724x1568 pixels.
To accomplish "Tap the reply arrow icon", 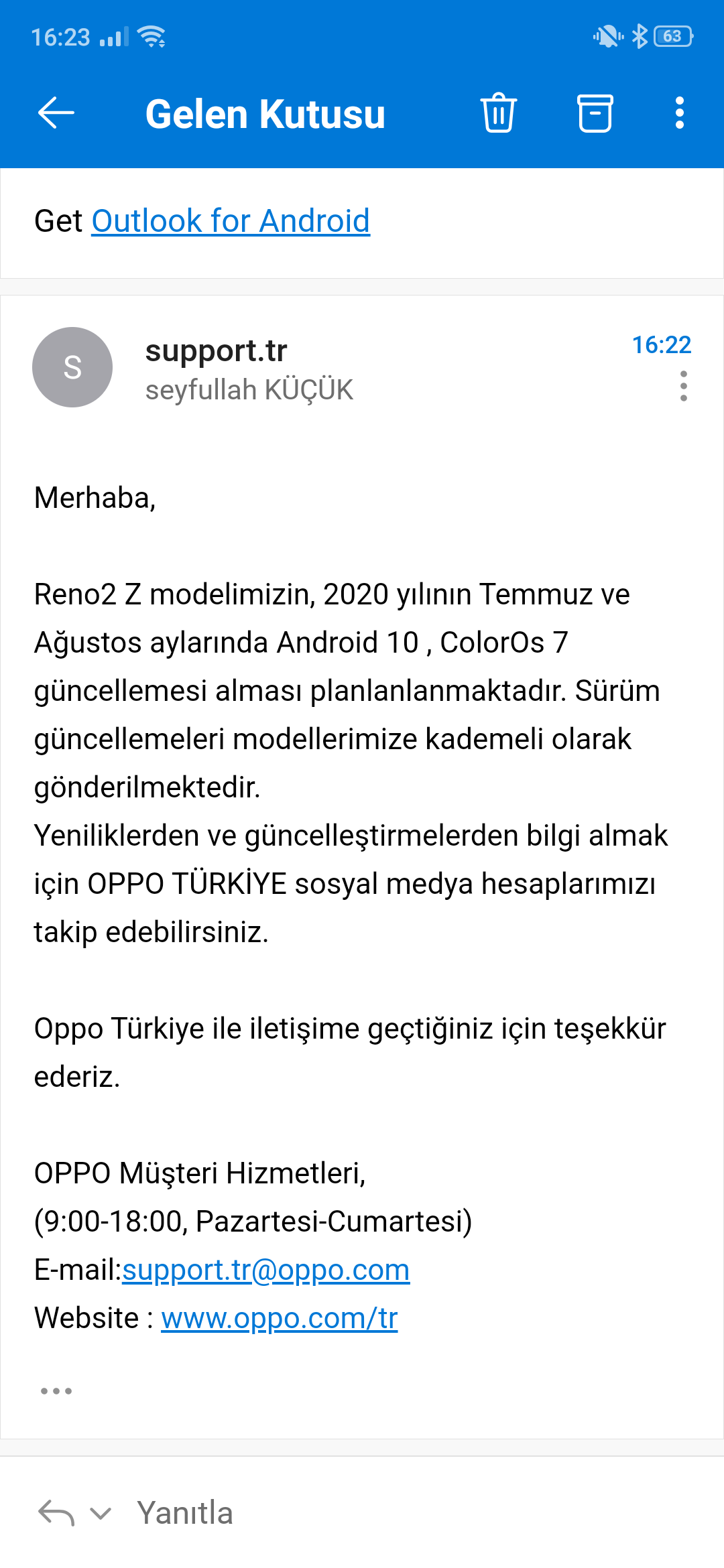I will tap(56, 1513).
